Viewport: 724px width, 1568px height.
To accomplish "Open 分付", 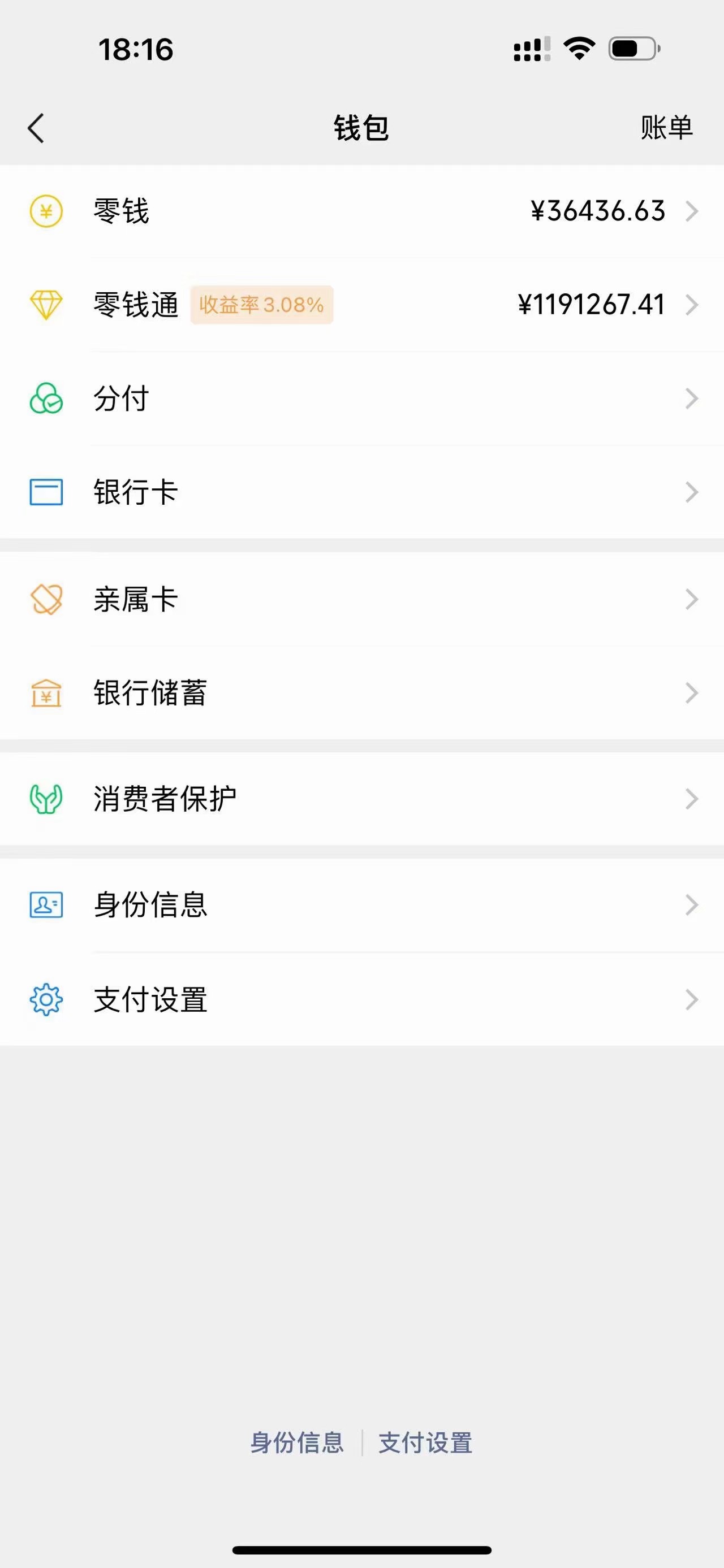I will pyautogui.click(x=361, y=399).
